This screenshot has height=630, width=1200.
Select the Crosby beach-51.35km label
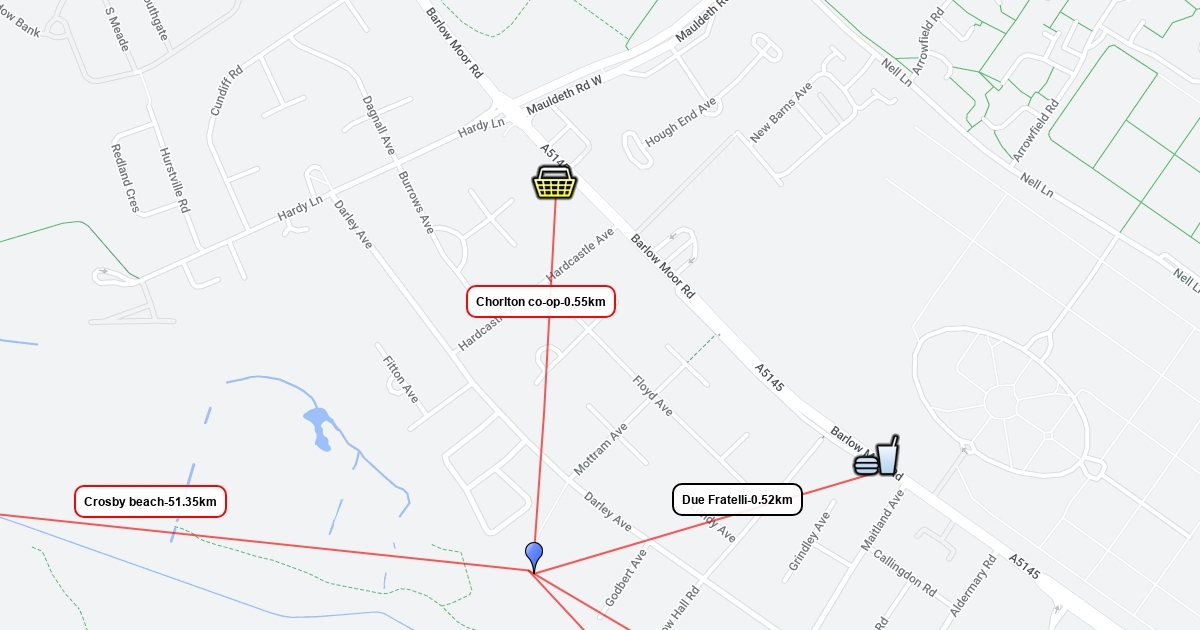tap(151, 501)
